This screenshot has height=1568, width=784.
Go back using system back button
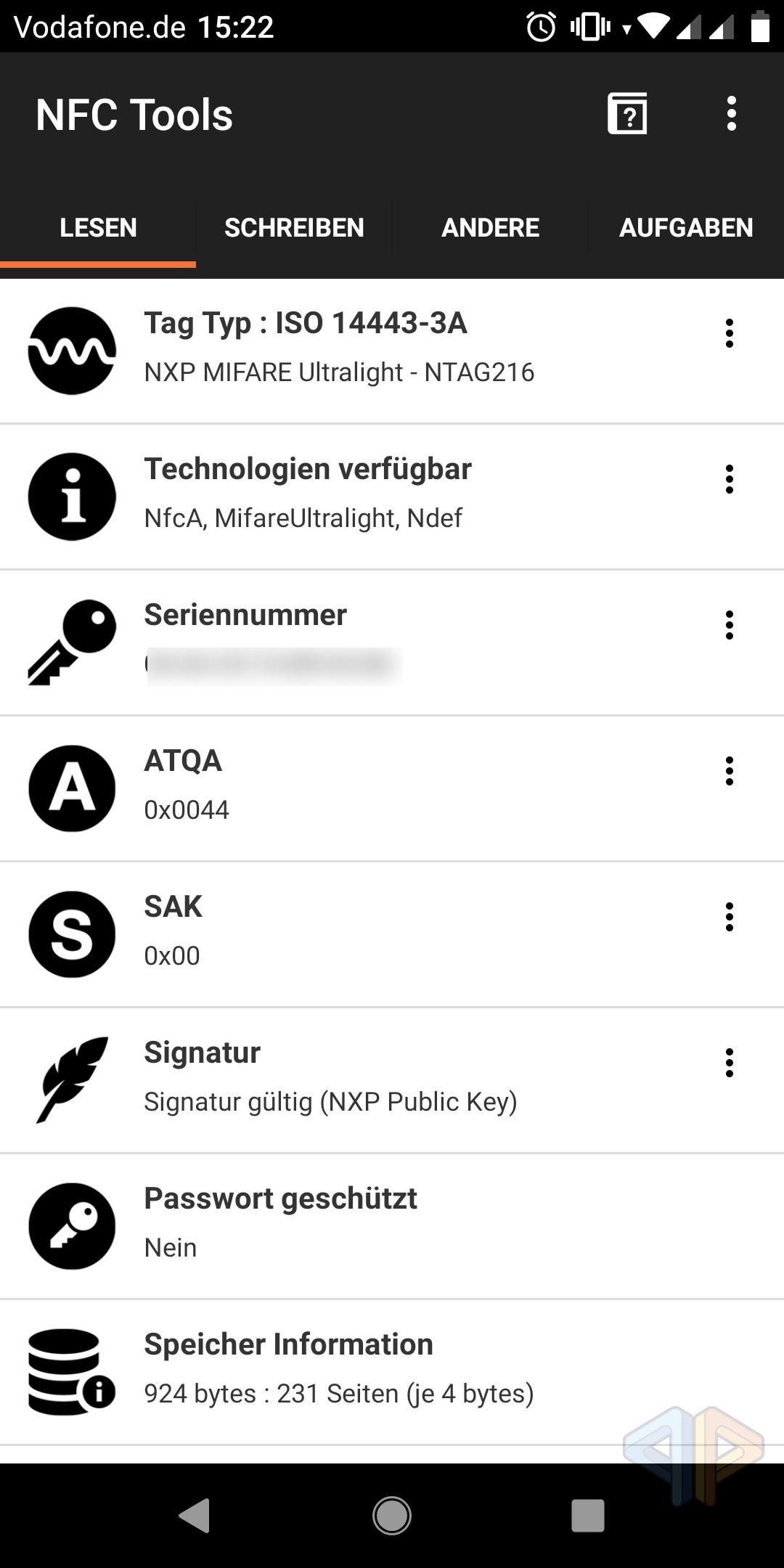click(195, 1516)
